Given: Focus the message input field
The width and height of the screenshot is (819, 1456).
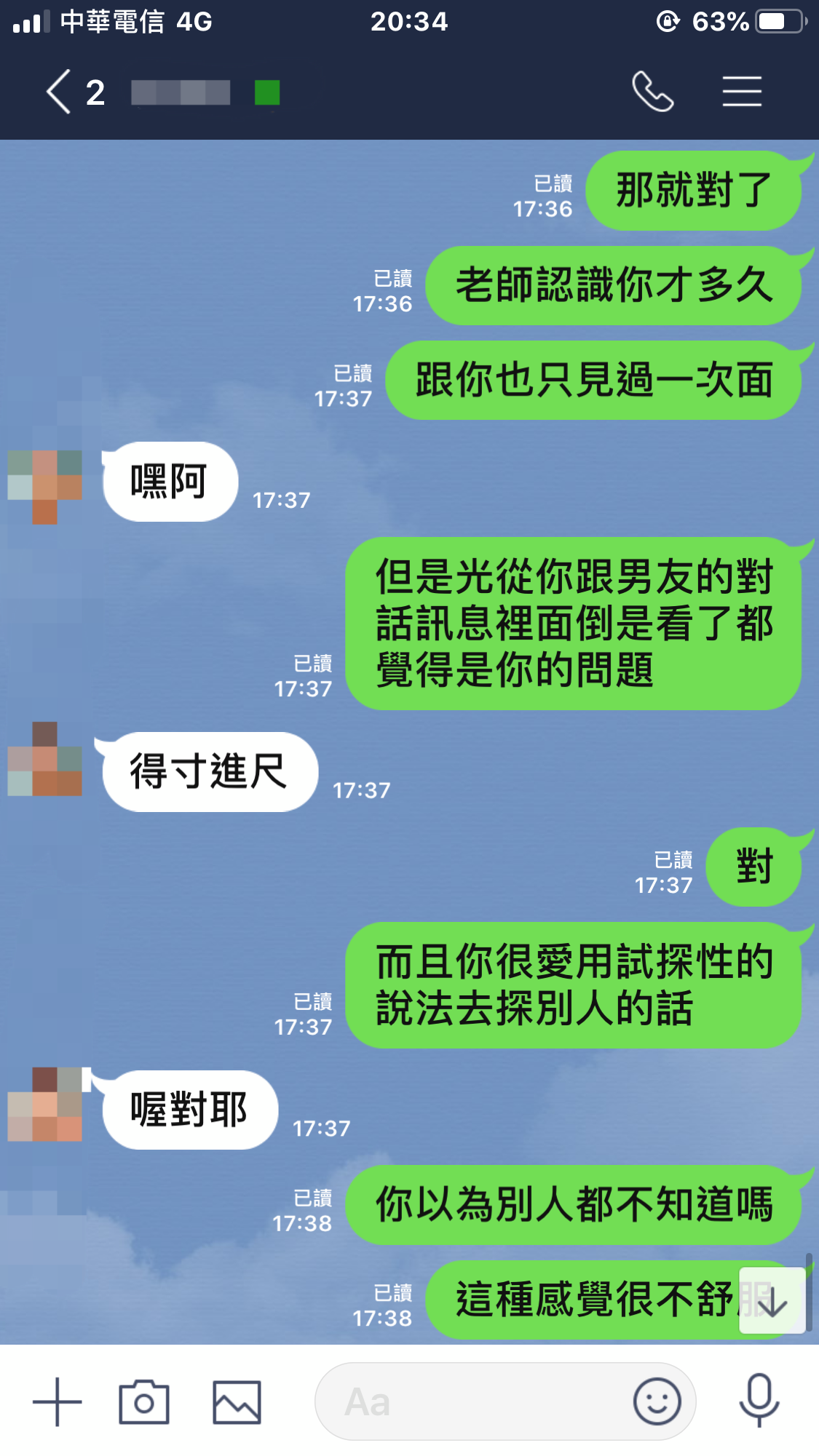Looking at the screenshot, I should 473,1401.
